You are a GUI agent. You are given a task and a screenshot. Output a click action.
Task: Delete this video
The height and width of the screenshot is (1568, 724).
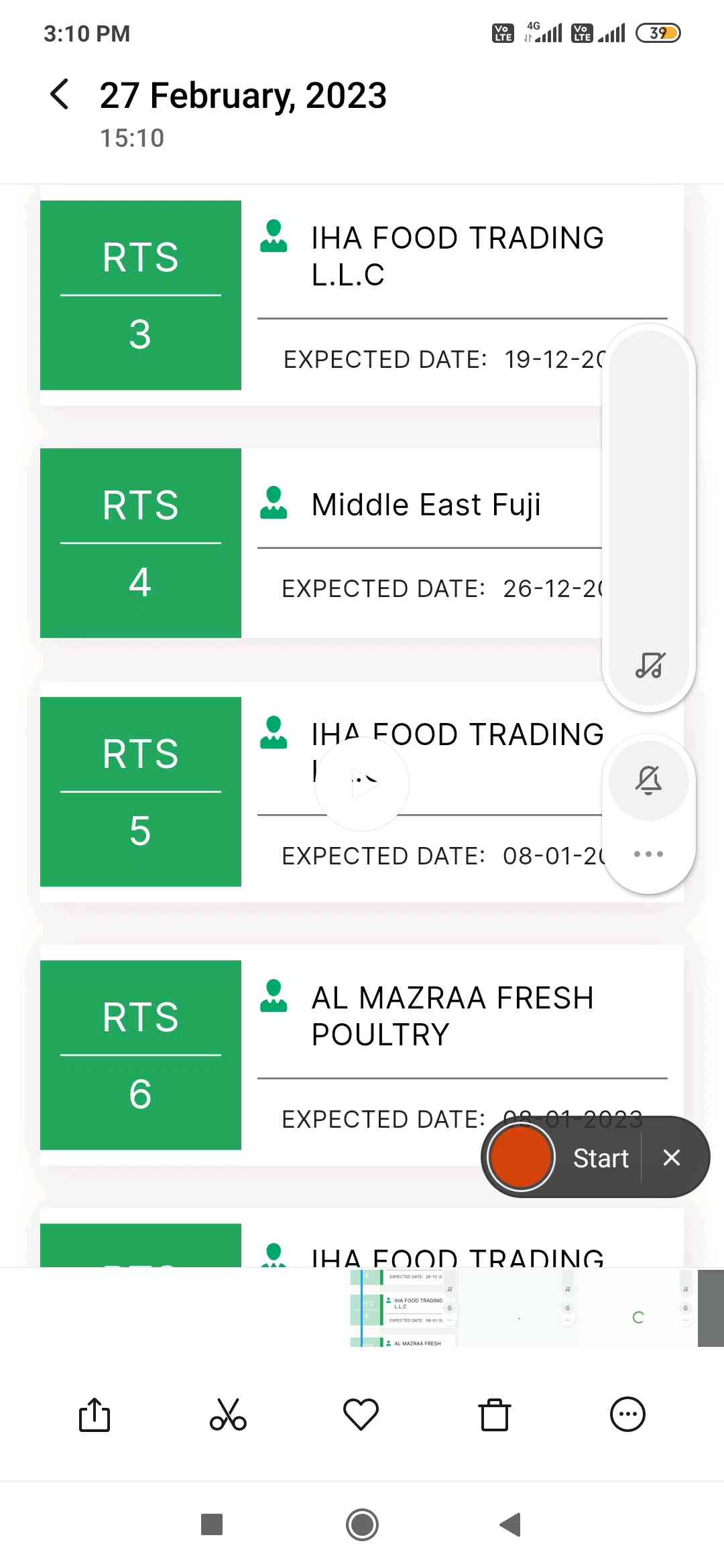coord(495,1415)
